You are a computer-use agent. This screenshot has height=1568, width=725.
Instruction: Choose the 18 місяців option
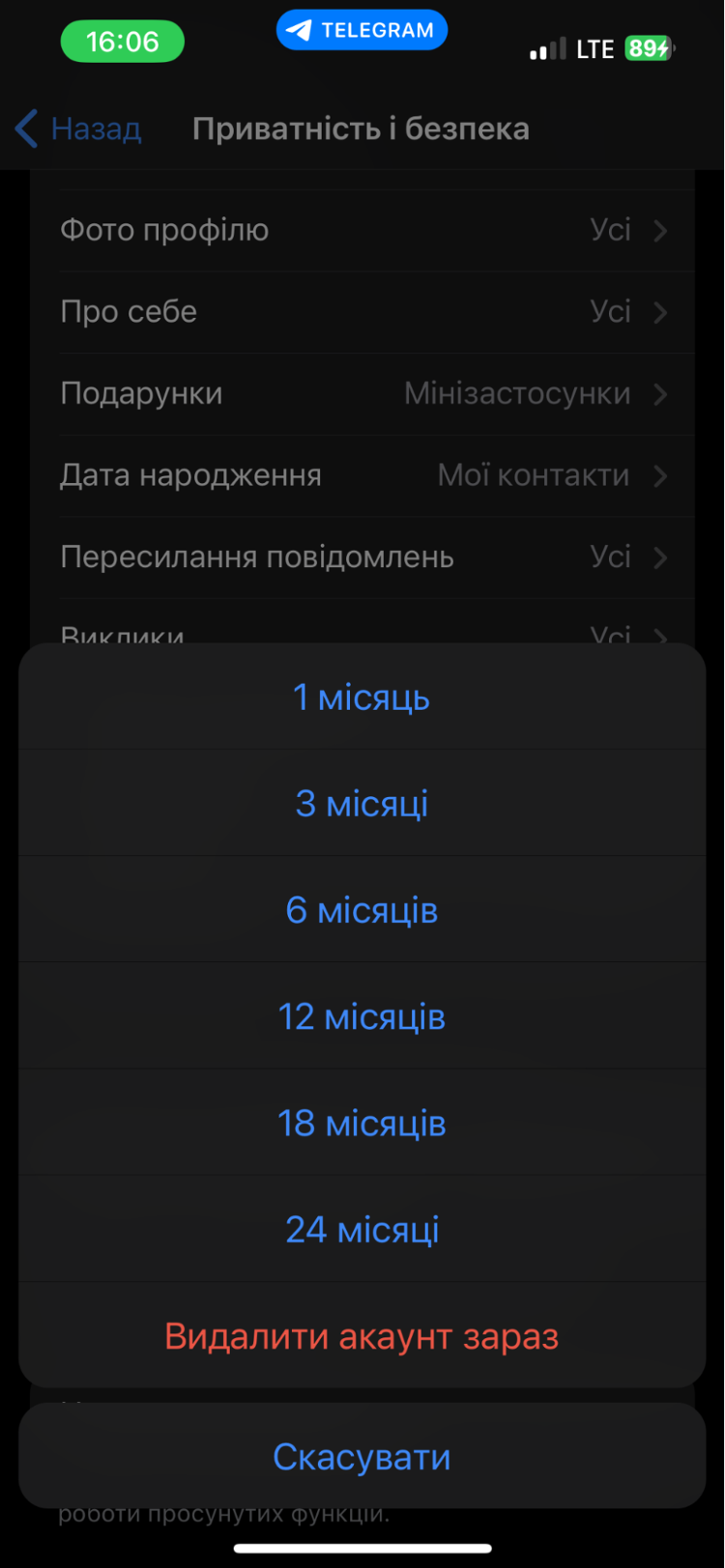[362, 1123]
